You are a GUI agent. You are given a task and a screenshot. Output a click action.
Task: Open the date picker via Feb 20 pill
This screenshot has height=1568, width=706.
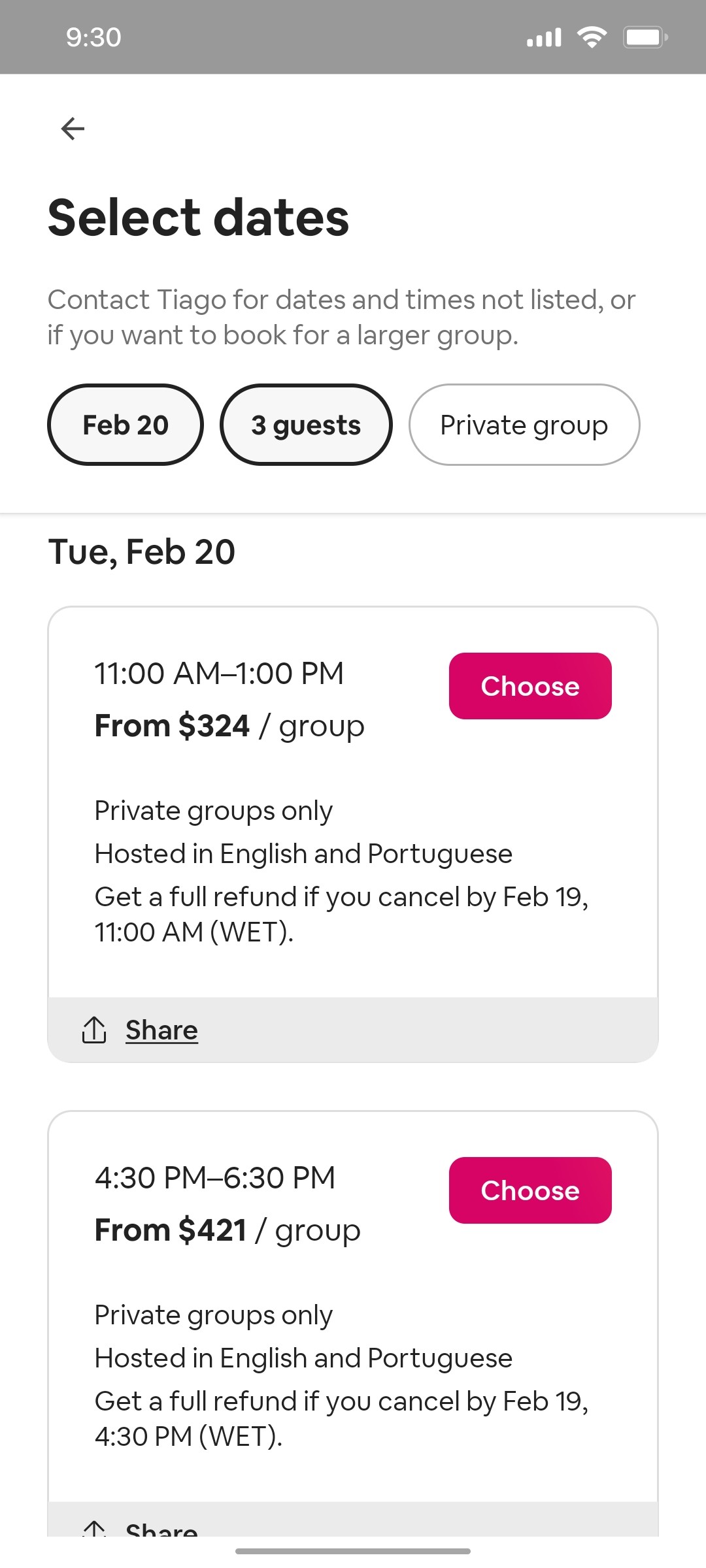click(125, 424)
